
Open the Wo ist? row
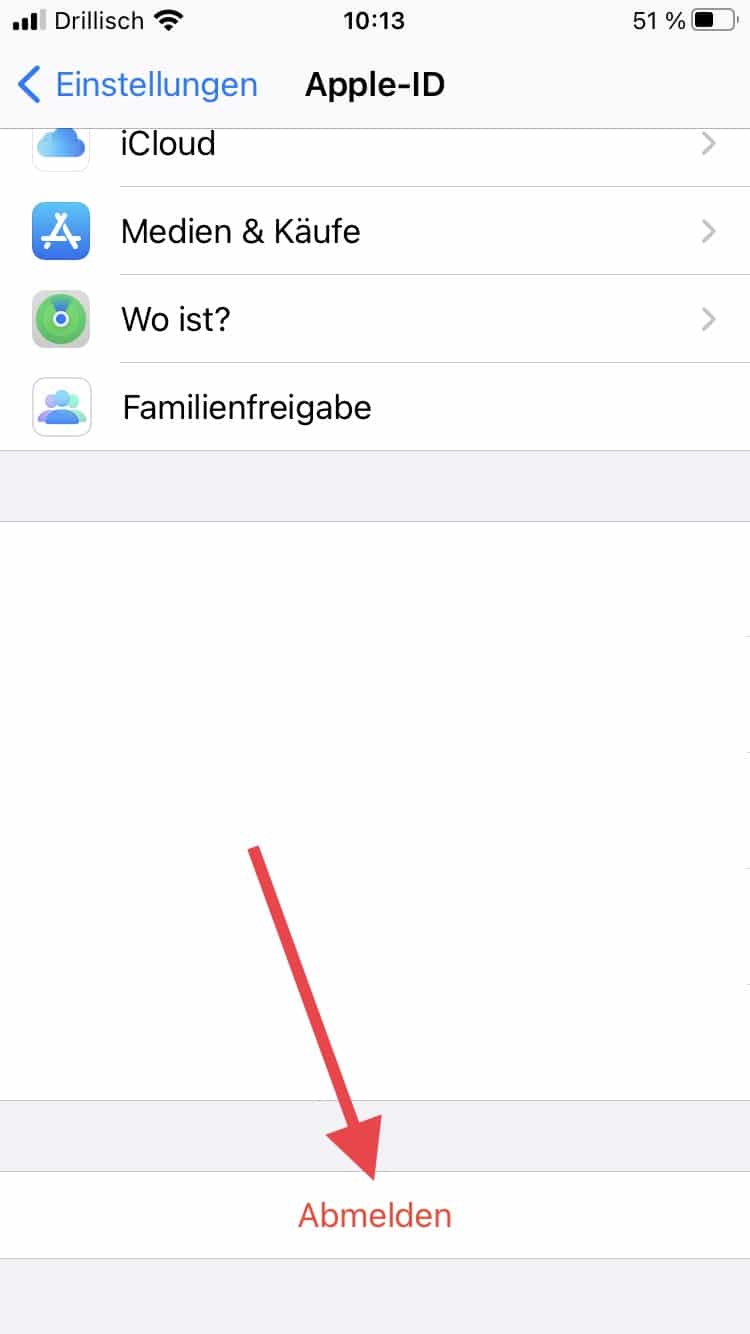point(375,320)
